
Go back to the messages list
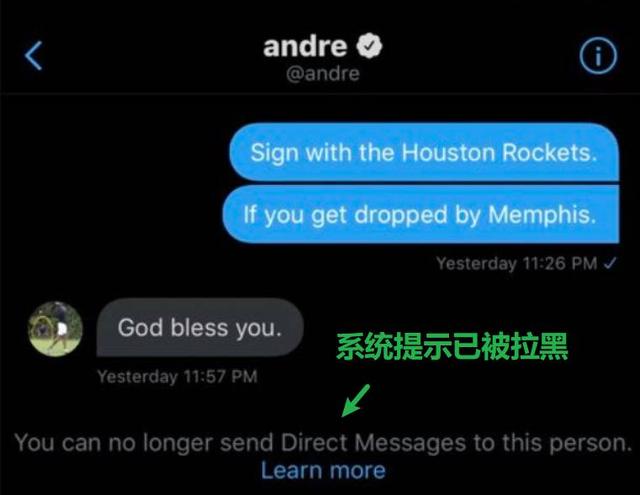[x=33, y=56]
